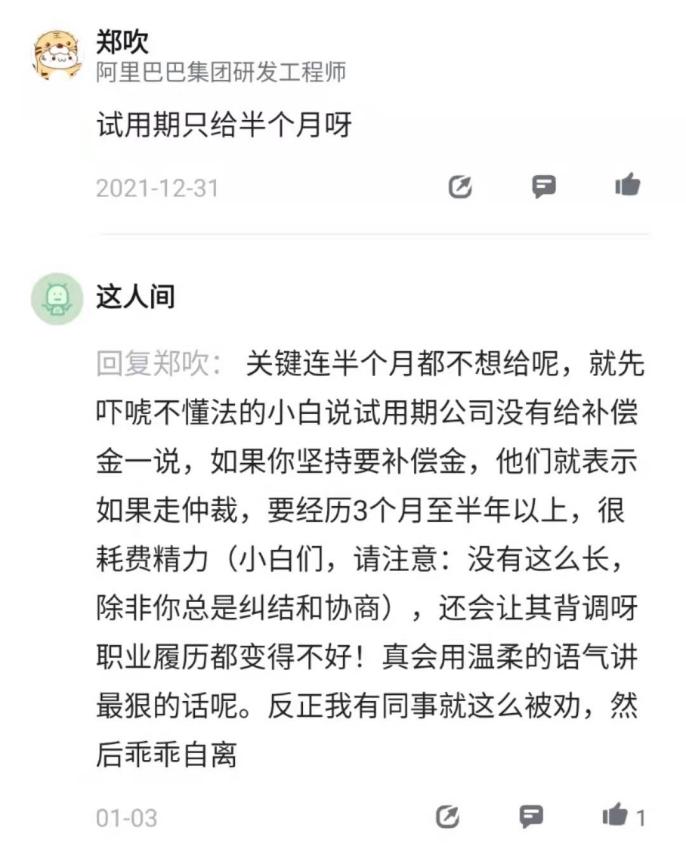The image size is (686, 847).
Task: Reply to 这人间's comment
Action: pos(531,816)
